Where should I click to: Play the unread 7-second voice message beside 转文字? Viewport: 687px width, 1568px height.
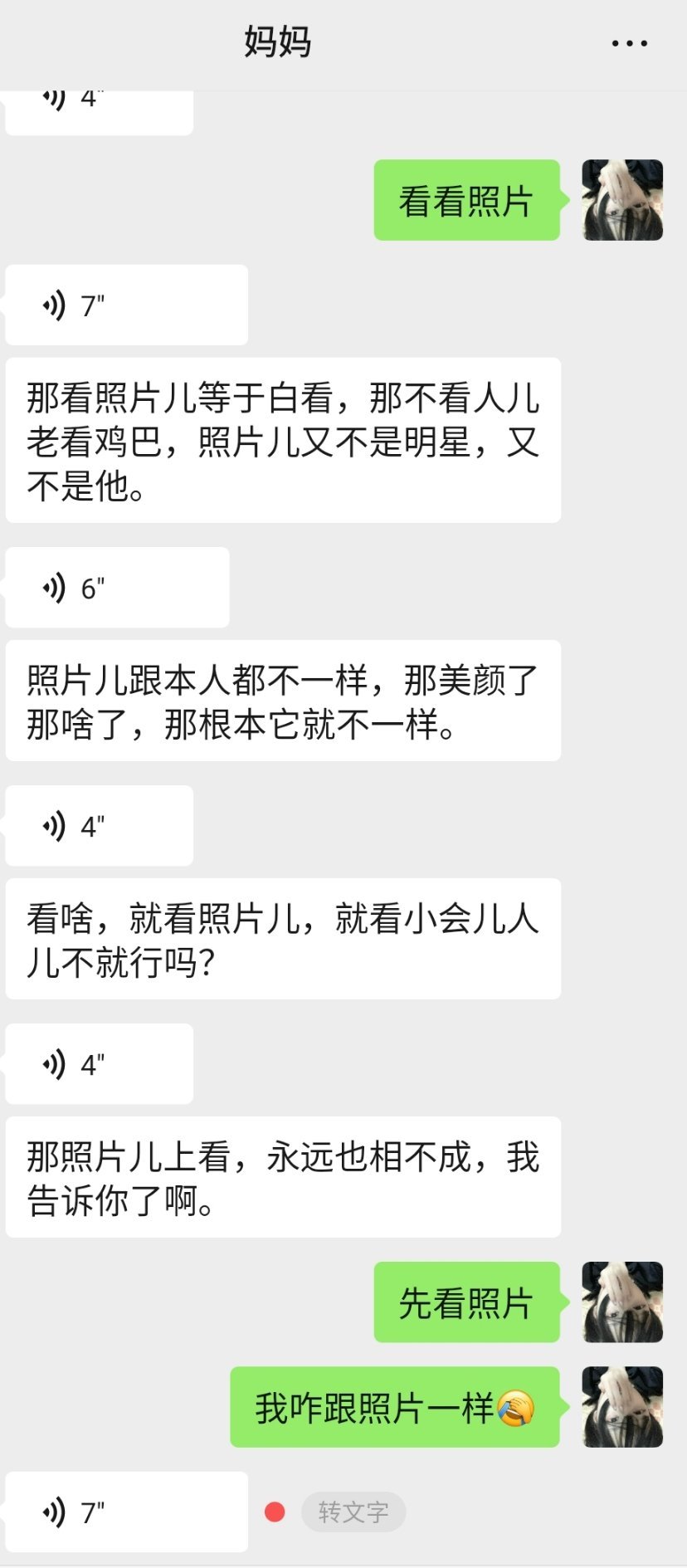click(x=126, y=1512)
